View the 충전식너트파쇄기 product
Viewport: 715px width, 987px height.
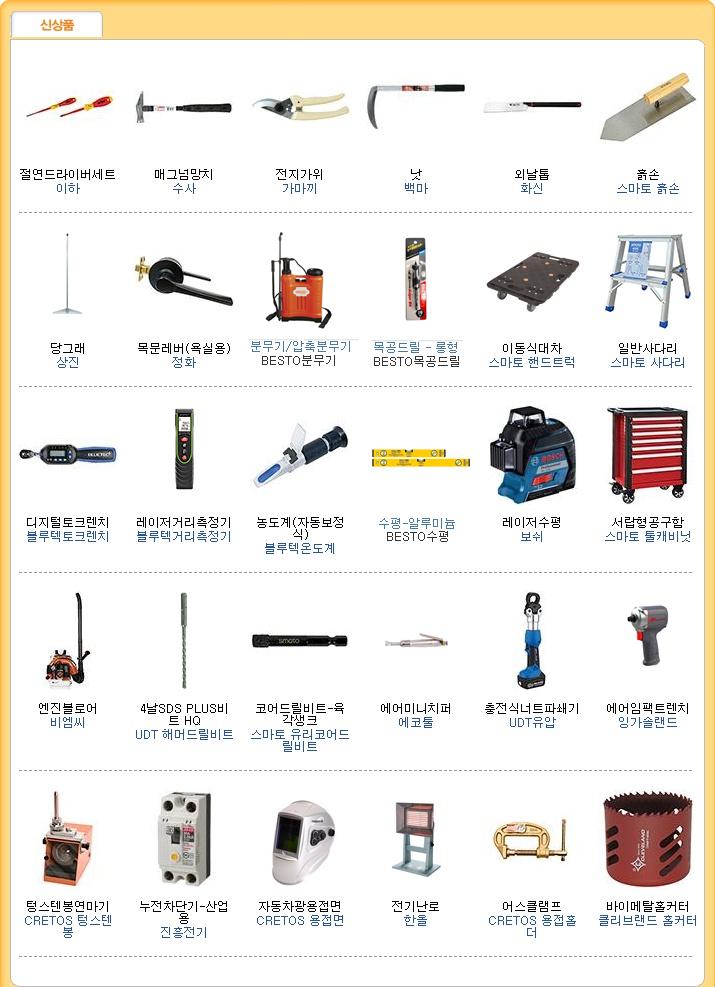[531, 708]
